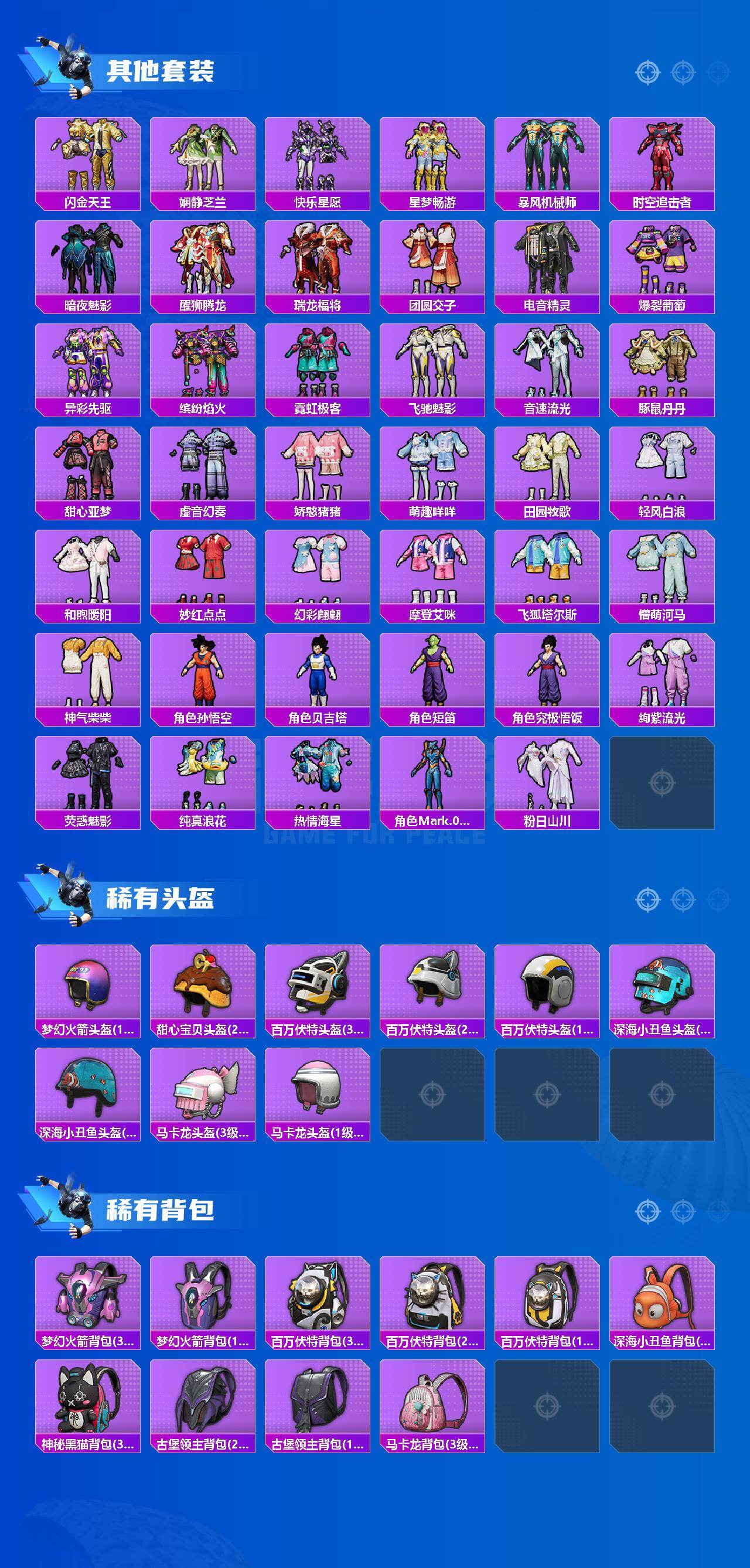Click the leftmost crosshair icon beside 其他套装 header
The image size is (750, 1568).
[x=648, y=72]
